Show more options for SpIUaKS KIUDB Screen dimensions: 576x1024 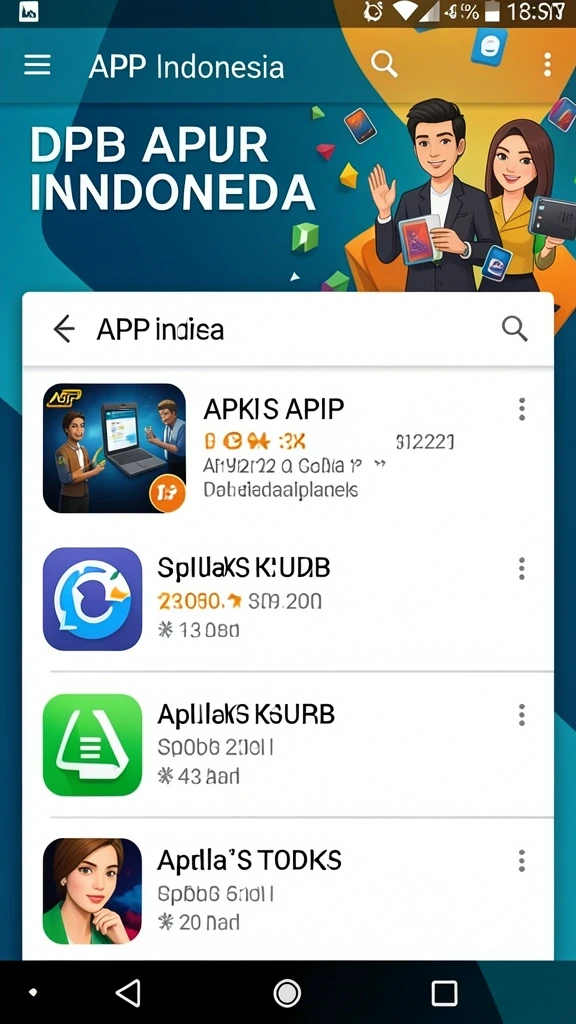click(522, 568)
